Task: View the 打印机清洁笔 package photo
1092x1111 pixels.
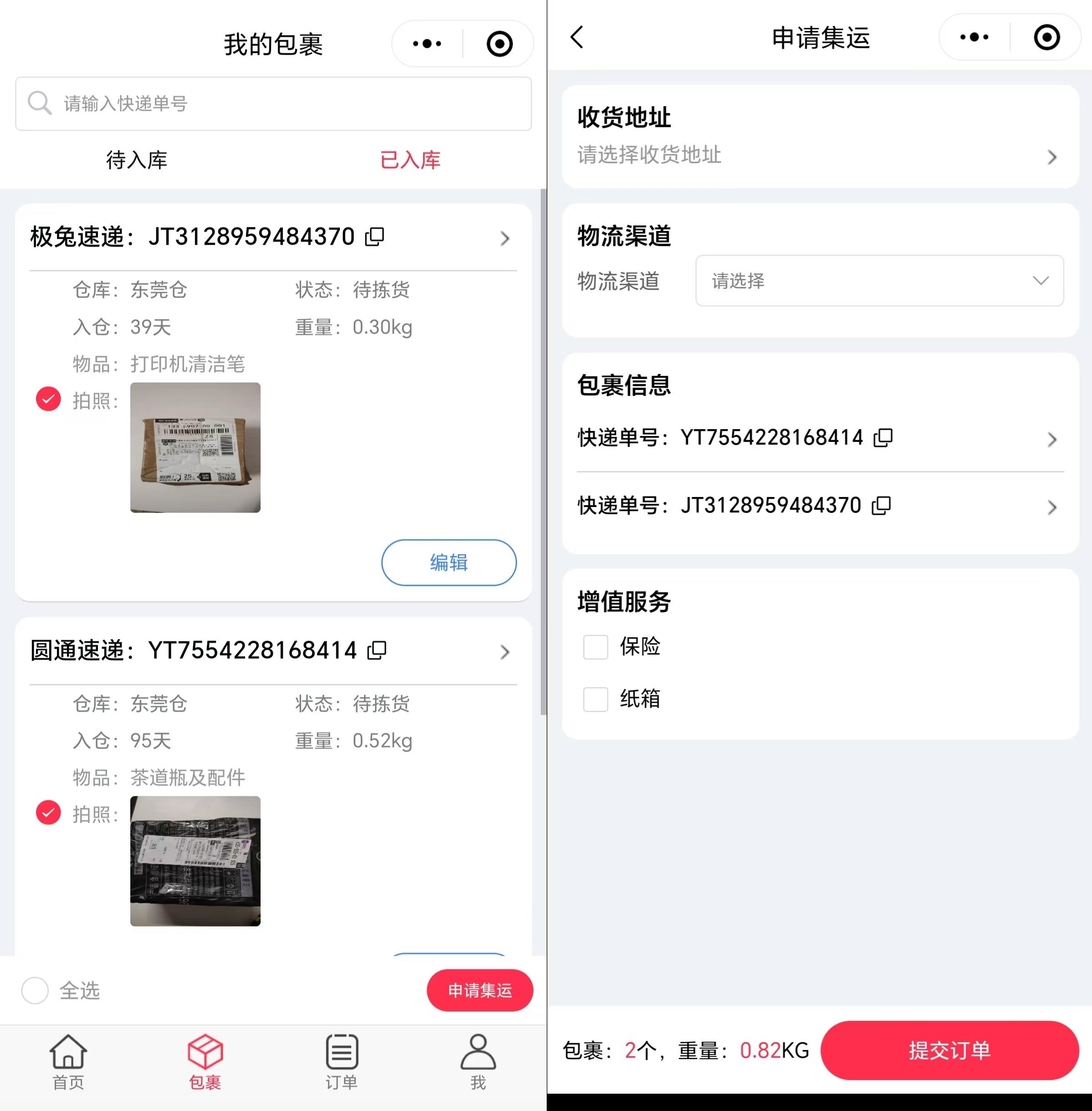Action: coord(195,447)
